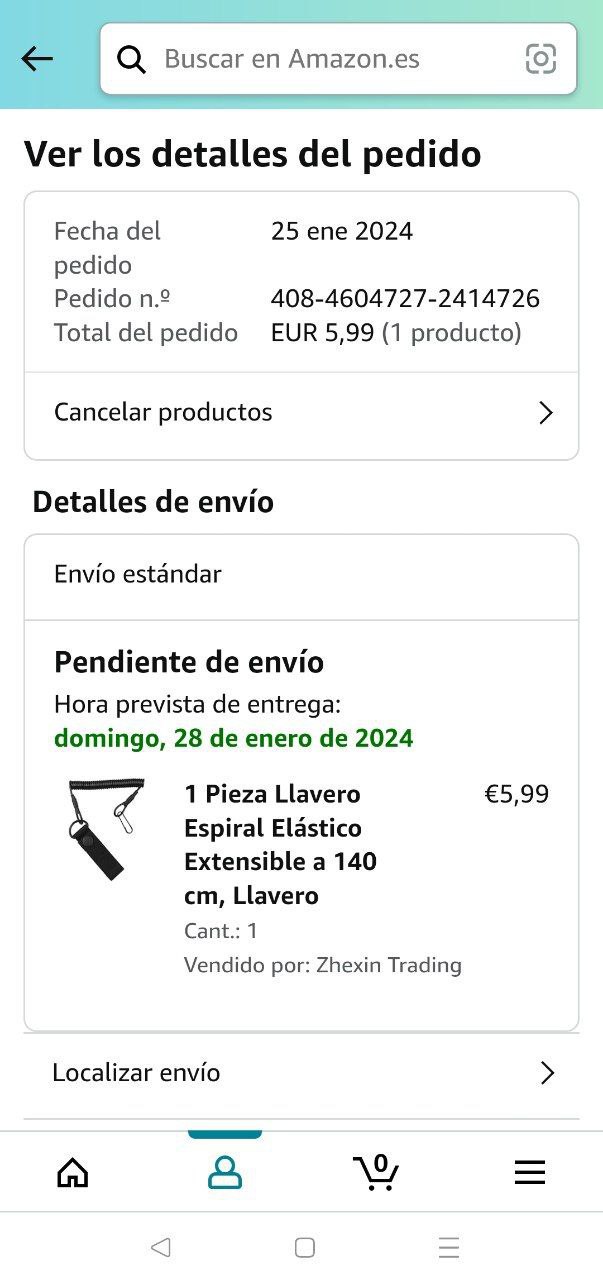Image resolution: width=603 pixels, height=1280 pixels.
Task: Open Cancelar productos
Action: [x=301, y=413]
